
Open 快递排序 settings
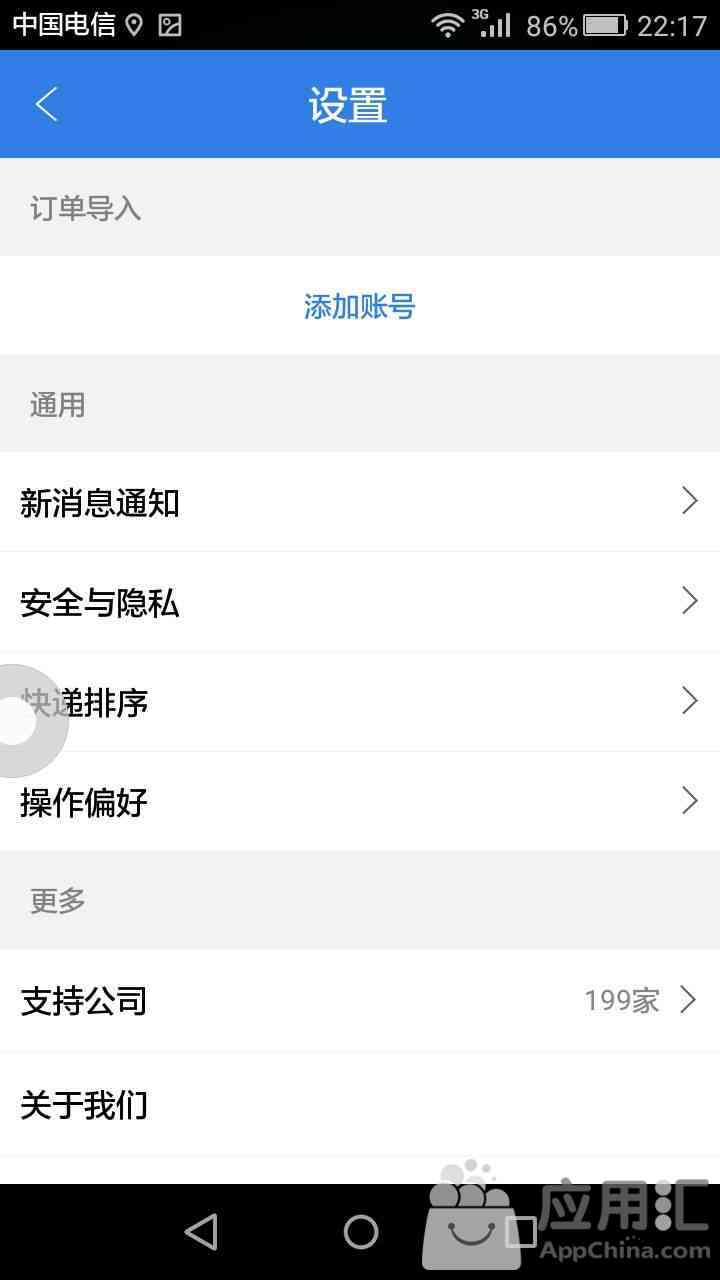coord(360,702)
